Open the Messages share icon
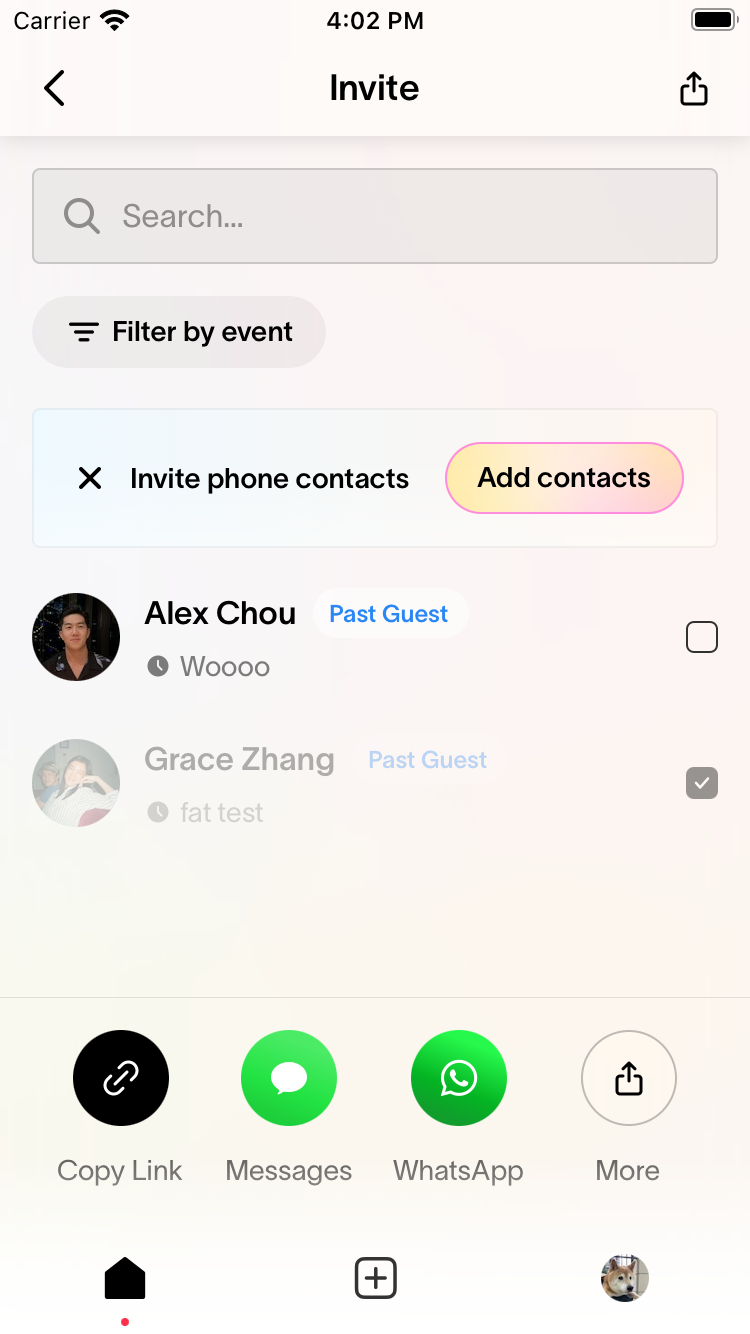This screenshot has width=750, height=1334. tap(289, 1078)
